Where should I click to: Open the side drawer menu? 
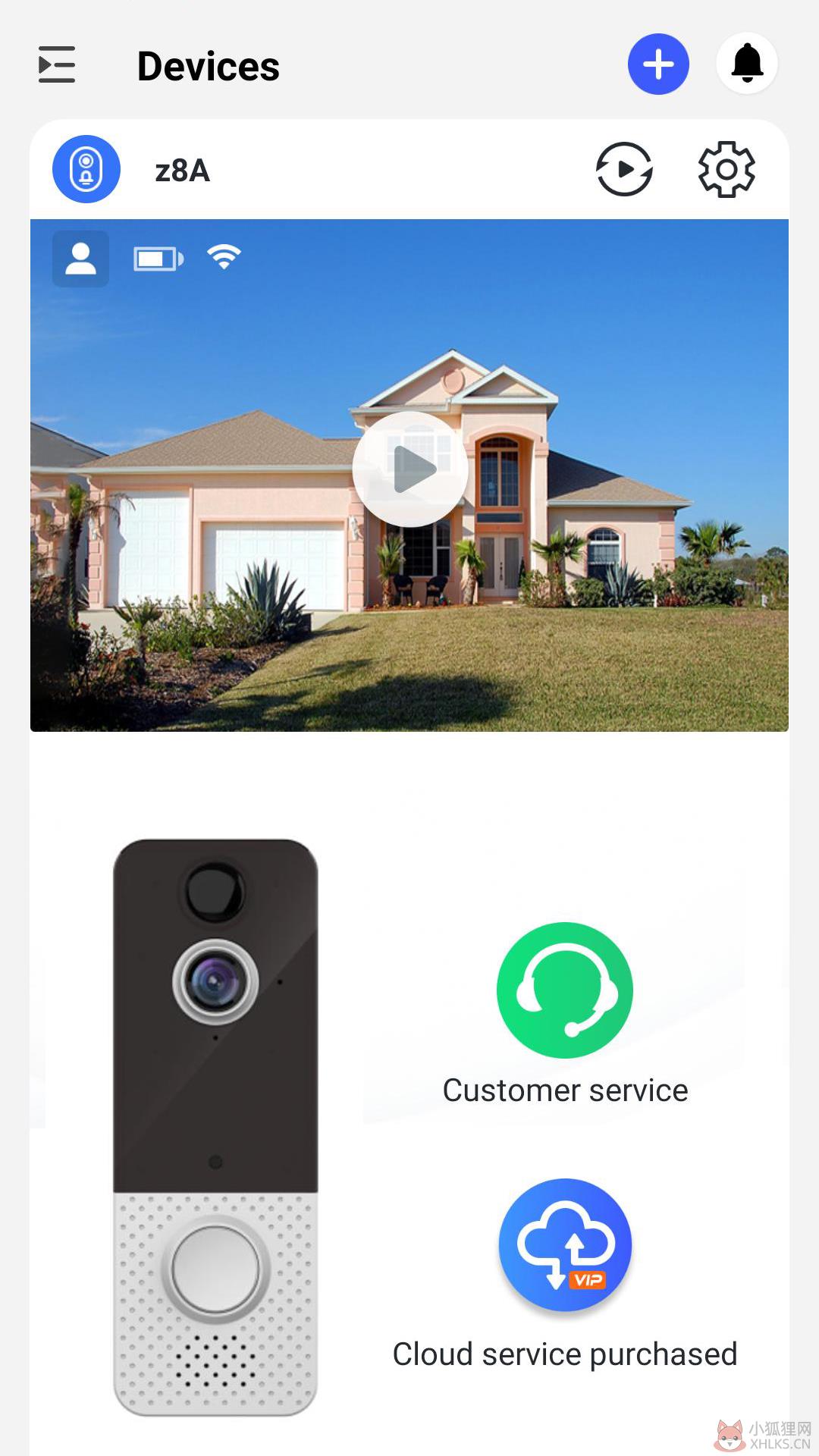(x=57, y=64)
